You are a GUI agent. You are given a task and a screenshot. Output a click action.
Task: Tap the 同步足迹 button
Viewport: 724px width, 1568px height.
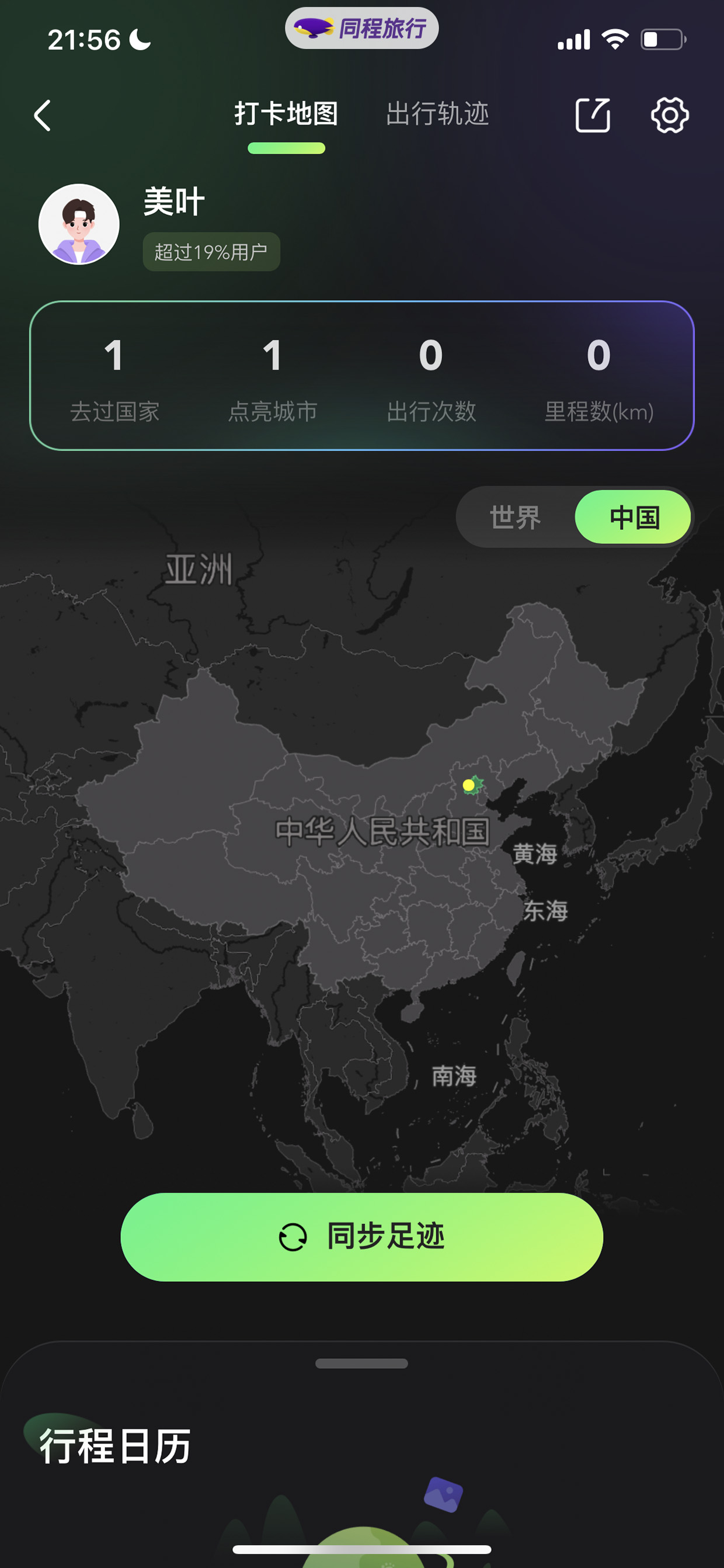pyautogui.click(x=362, y=1237)
